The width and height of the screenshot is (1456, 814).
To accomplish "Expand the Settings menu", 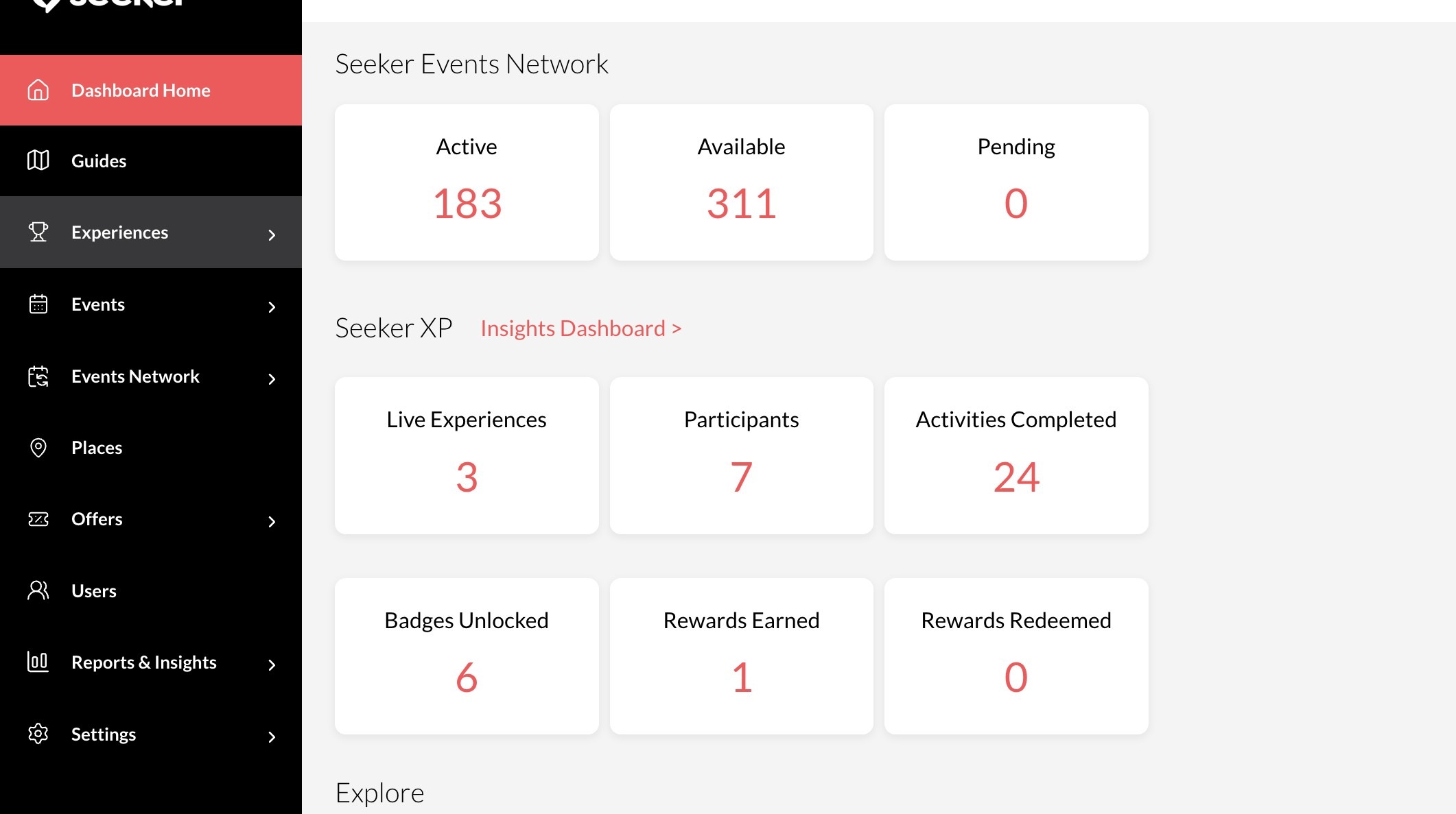I will 151,734.
